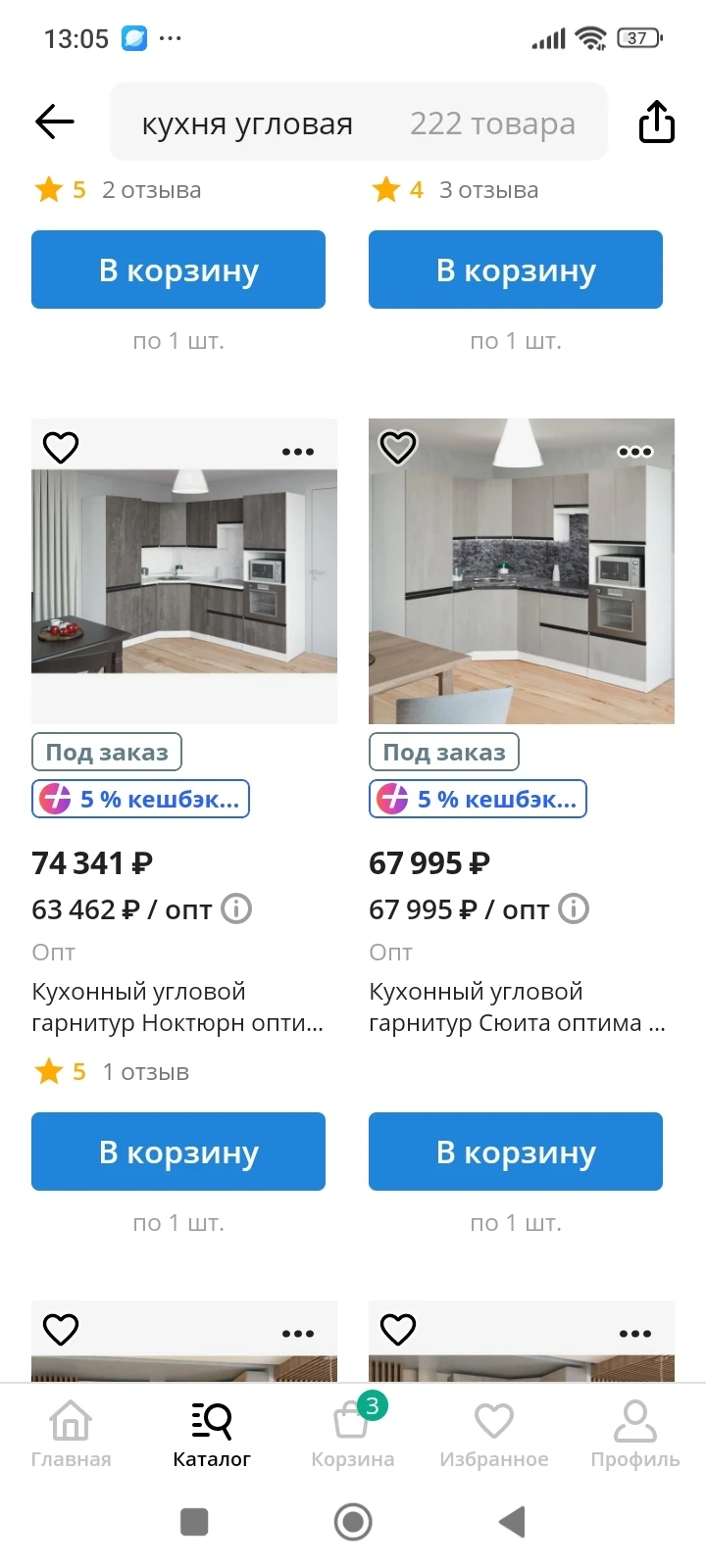Open more options for Сюита kitchen set
706x1568 pixels.
click(634, 452)
